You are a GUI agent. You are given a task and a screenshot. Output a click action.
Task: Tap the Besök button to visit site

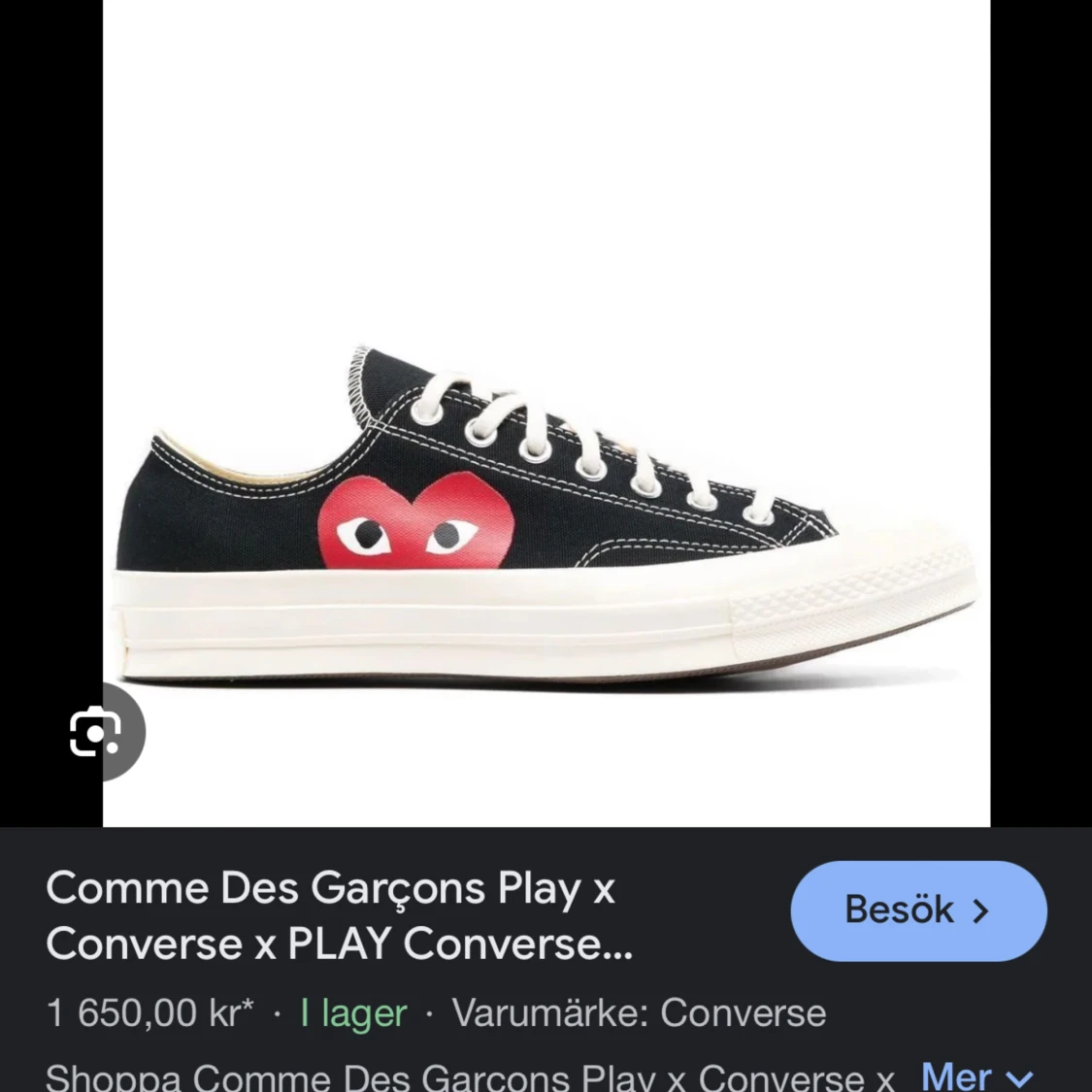[x=917, y=910]
